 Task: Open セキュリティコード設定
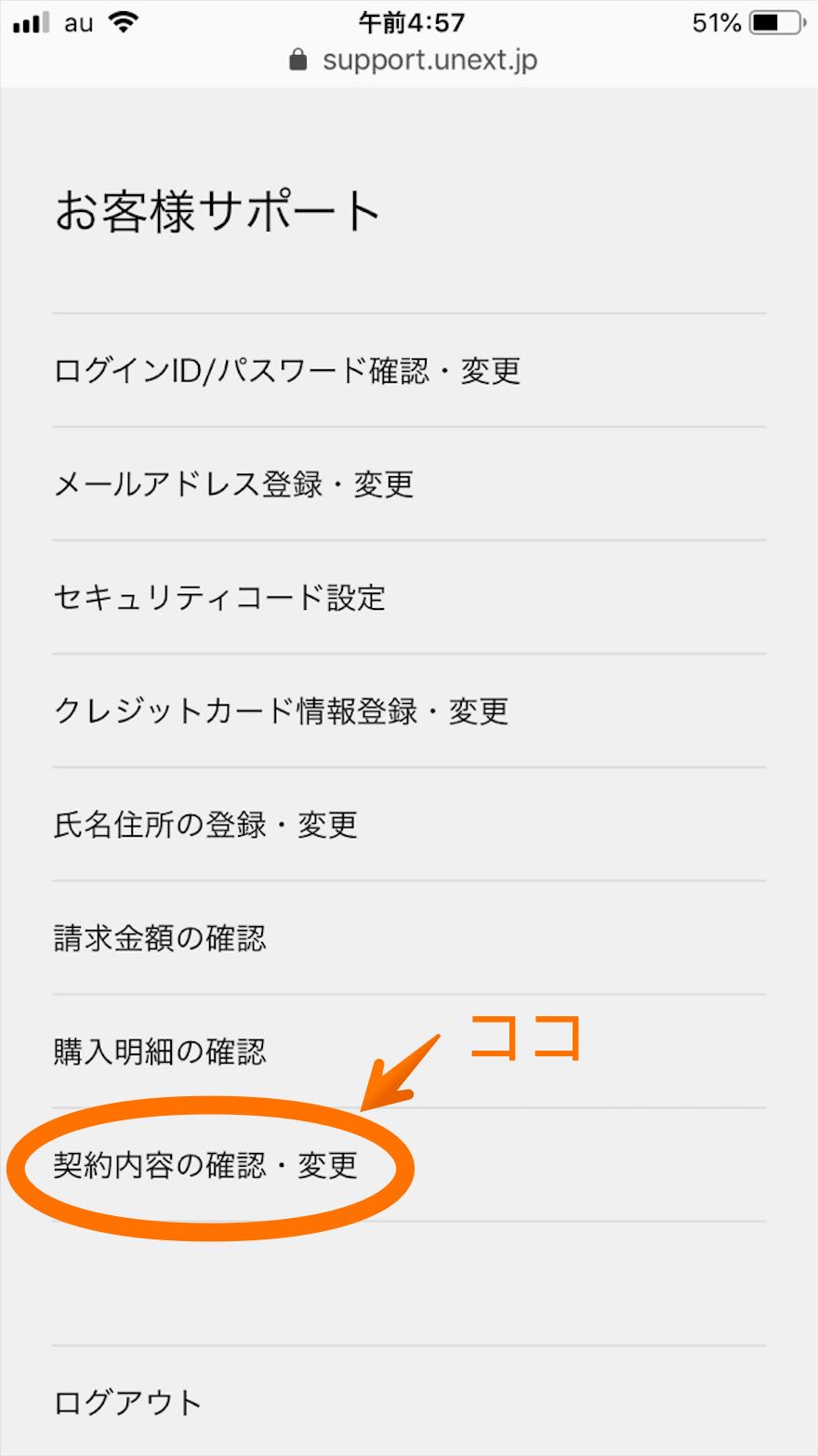pos(409,598)
